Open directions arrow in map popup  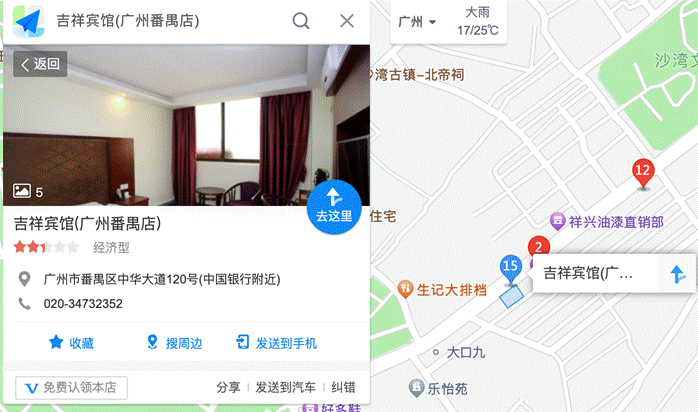[677, 273]
